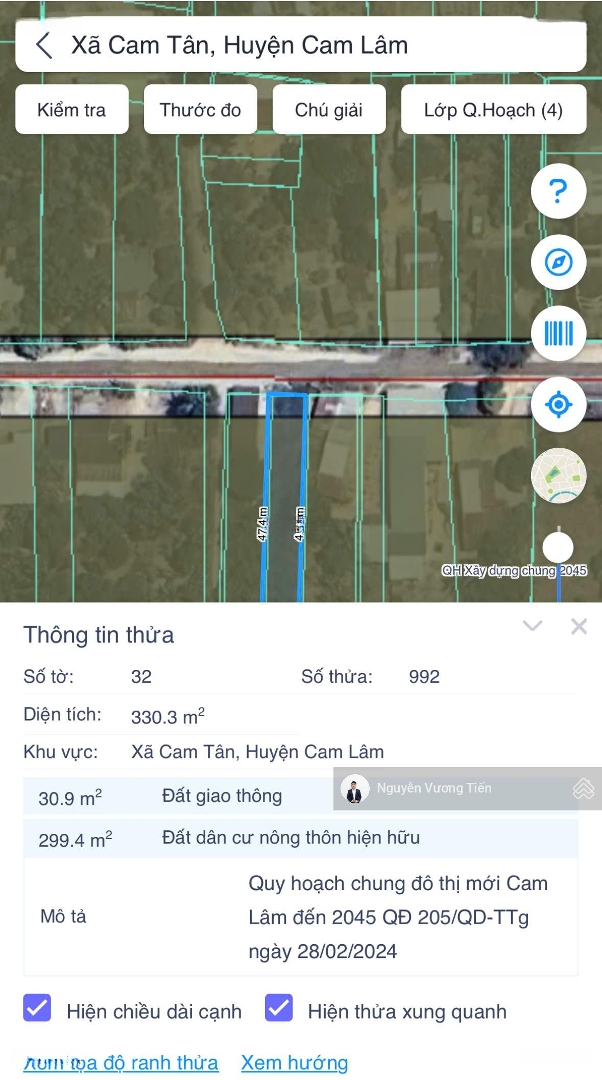Close the Thông tin thửa panel
The height and width of the screenshot is (1080, 602).
[x=579, y=627]
